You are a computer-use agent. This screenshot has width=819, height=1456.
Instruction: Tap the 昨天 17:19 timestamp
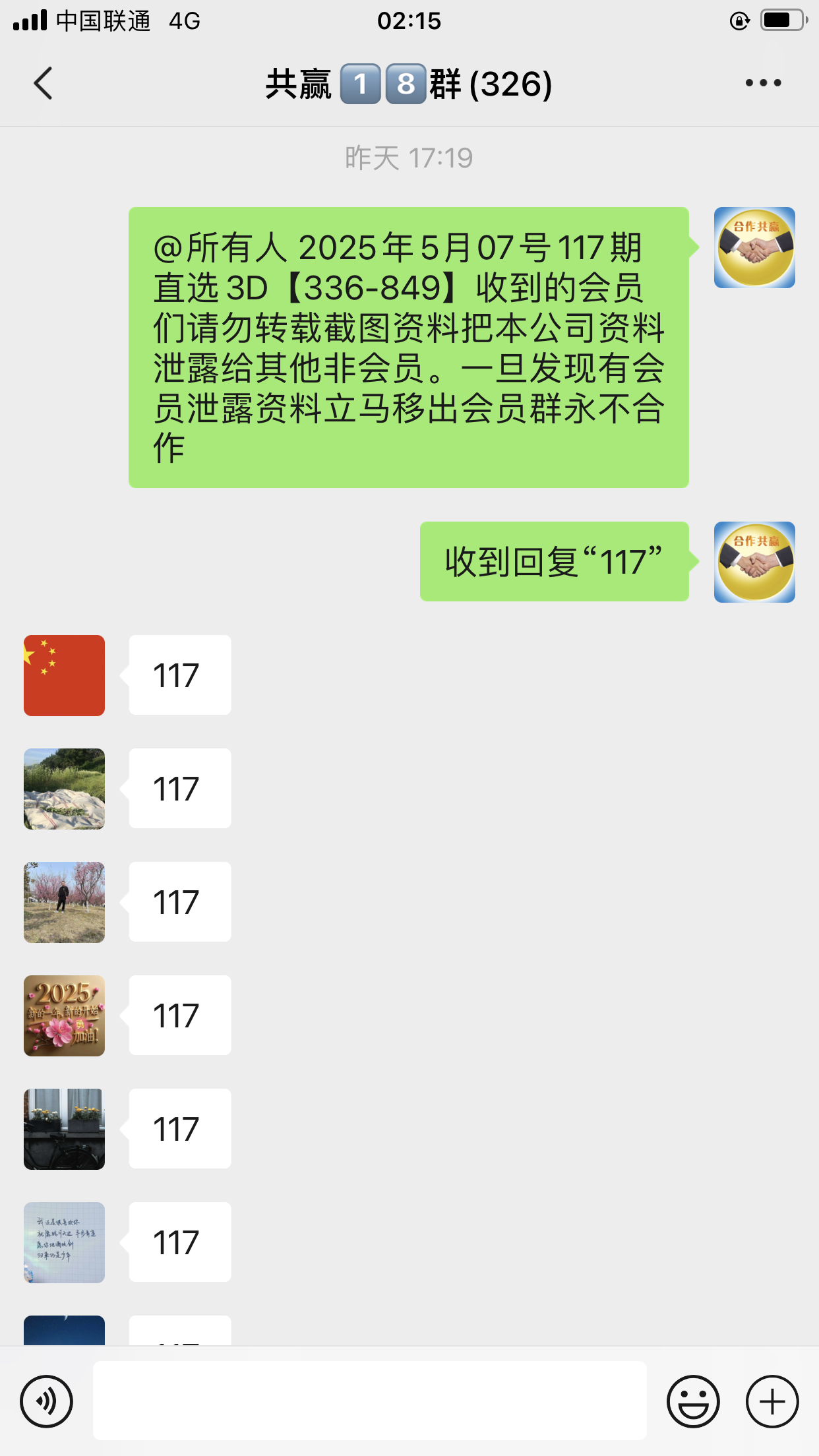408,157
